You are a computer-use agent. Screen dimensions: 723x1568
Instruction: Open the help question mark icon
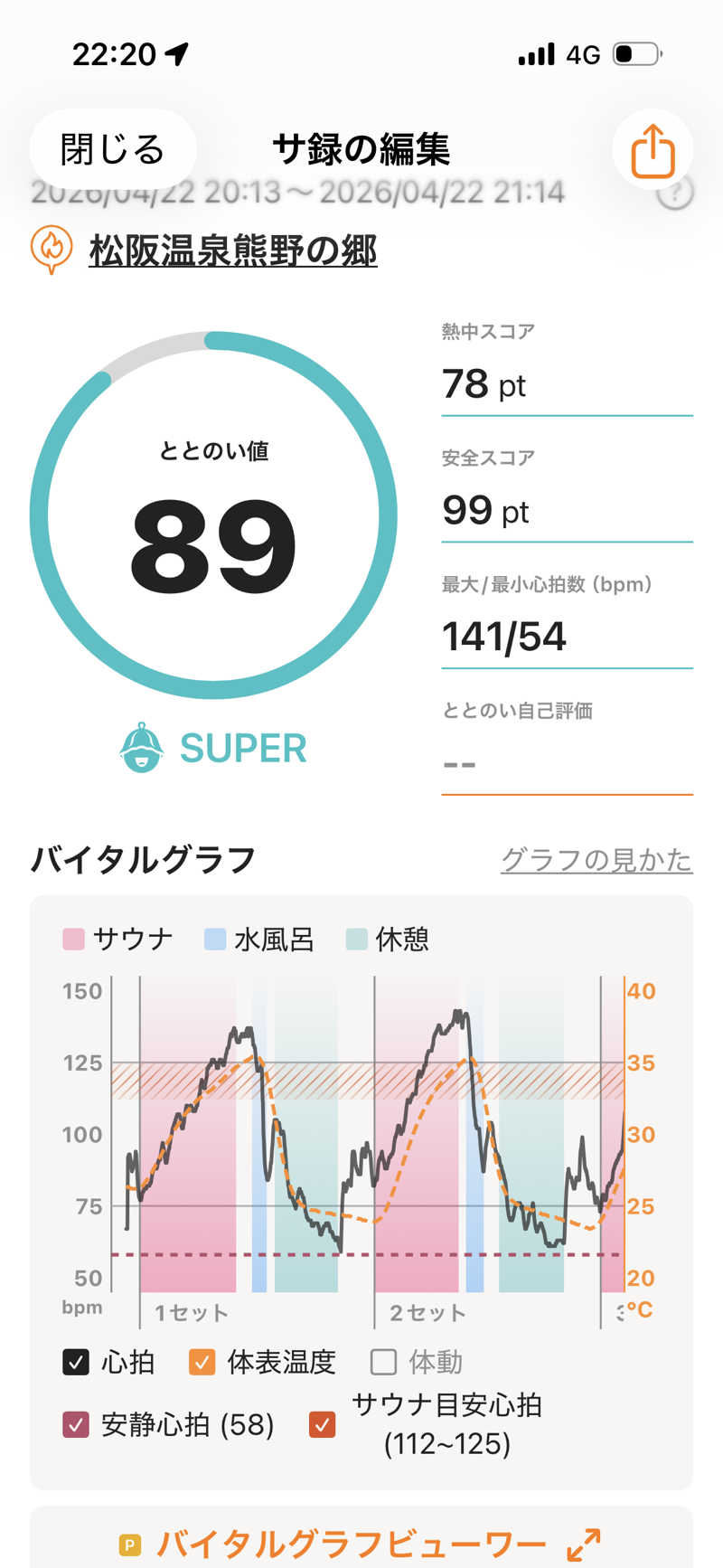[674, 193]
